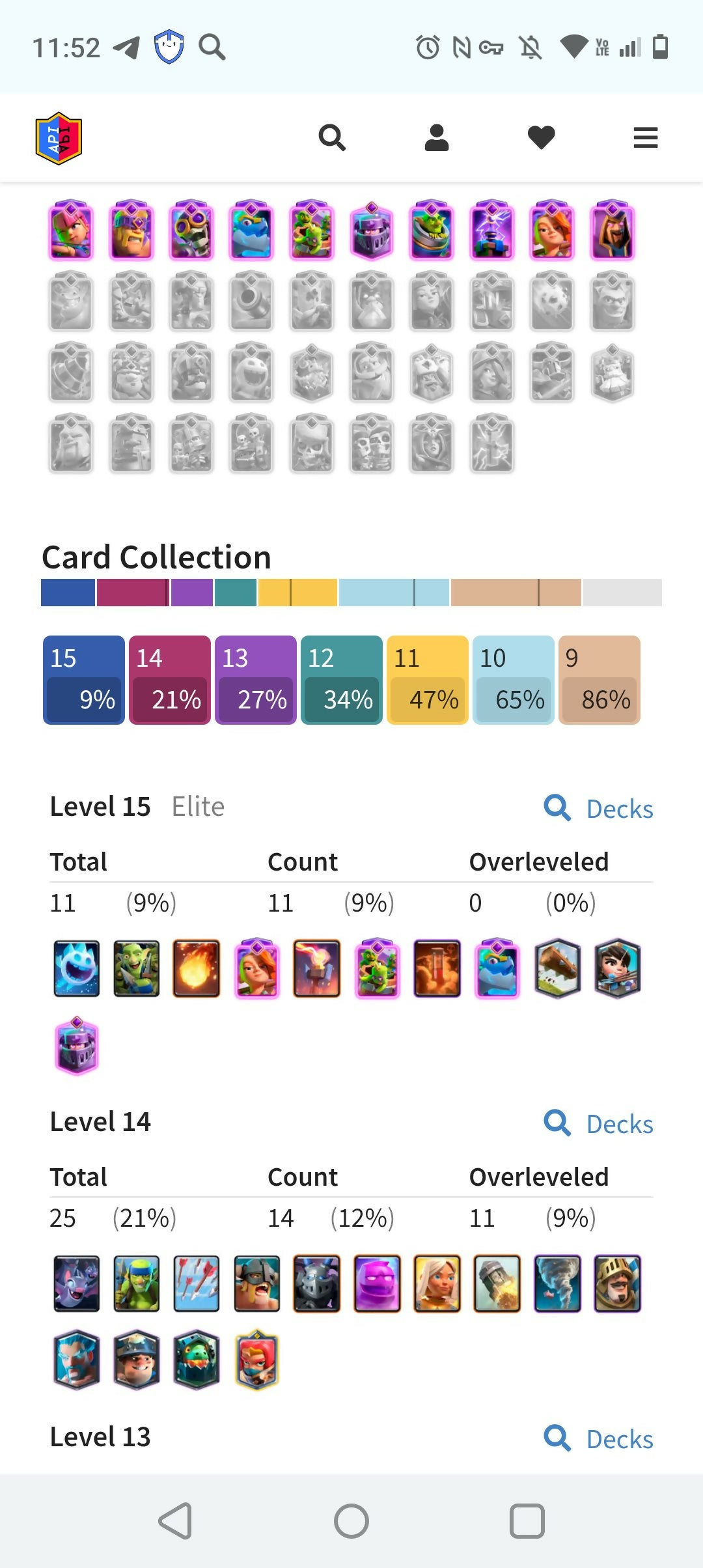This screenshot has width=703, height=1568.
Task: Open the RoyaleAPI home logo
Action: [59, 138]
